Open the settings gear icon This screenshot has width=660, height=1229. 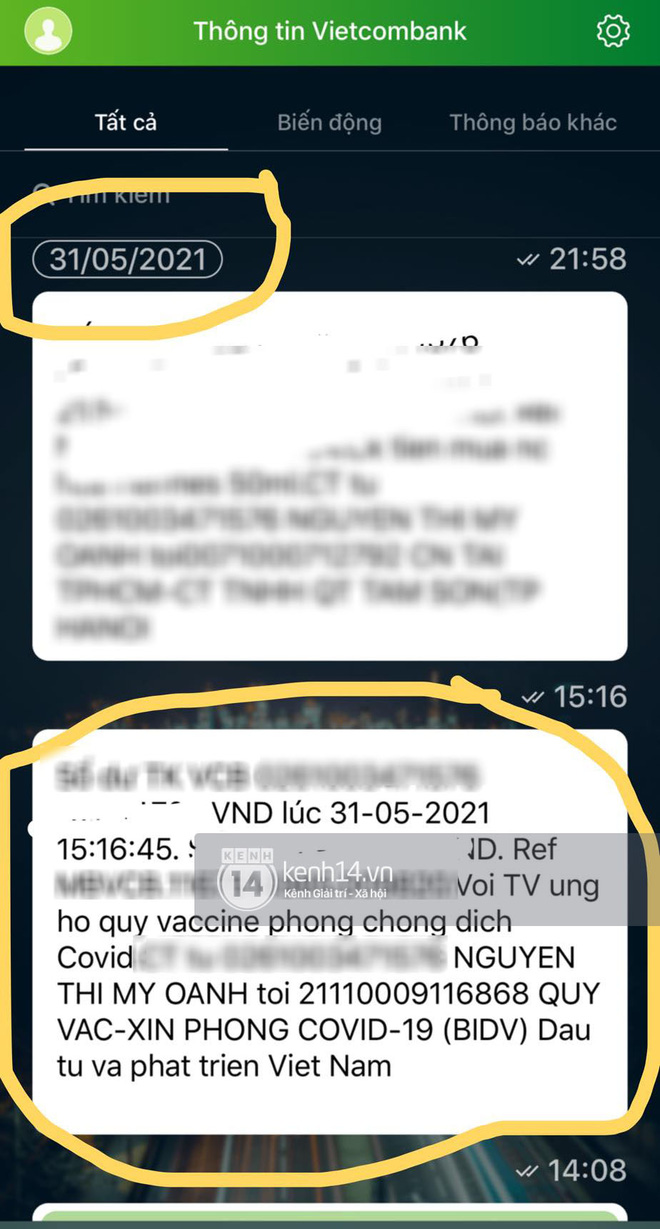click(613, 31)
